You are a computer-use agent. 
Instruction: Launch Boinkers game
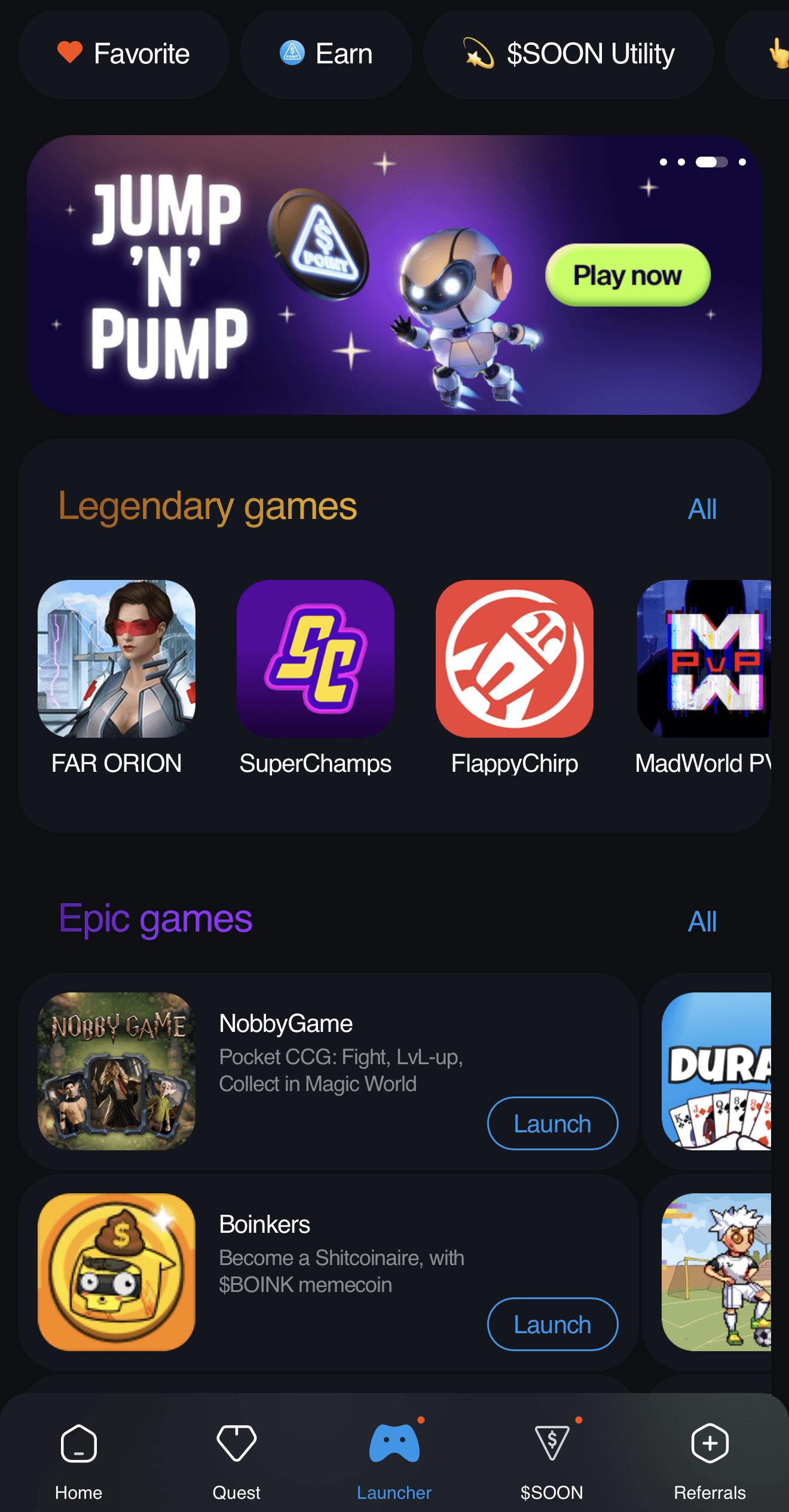(x=552, y=1324)
